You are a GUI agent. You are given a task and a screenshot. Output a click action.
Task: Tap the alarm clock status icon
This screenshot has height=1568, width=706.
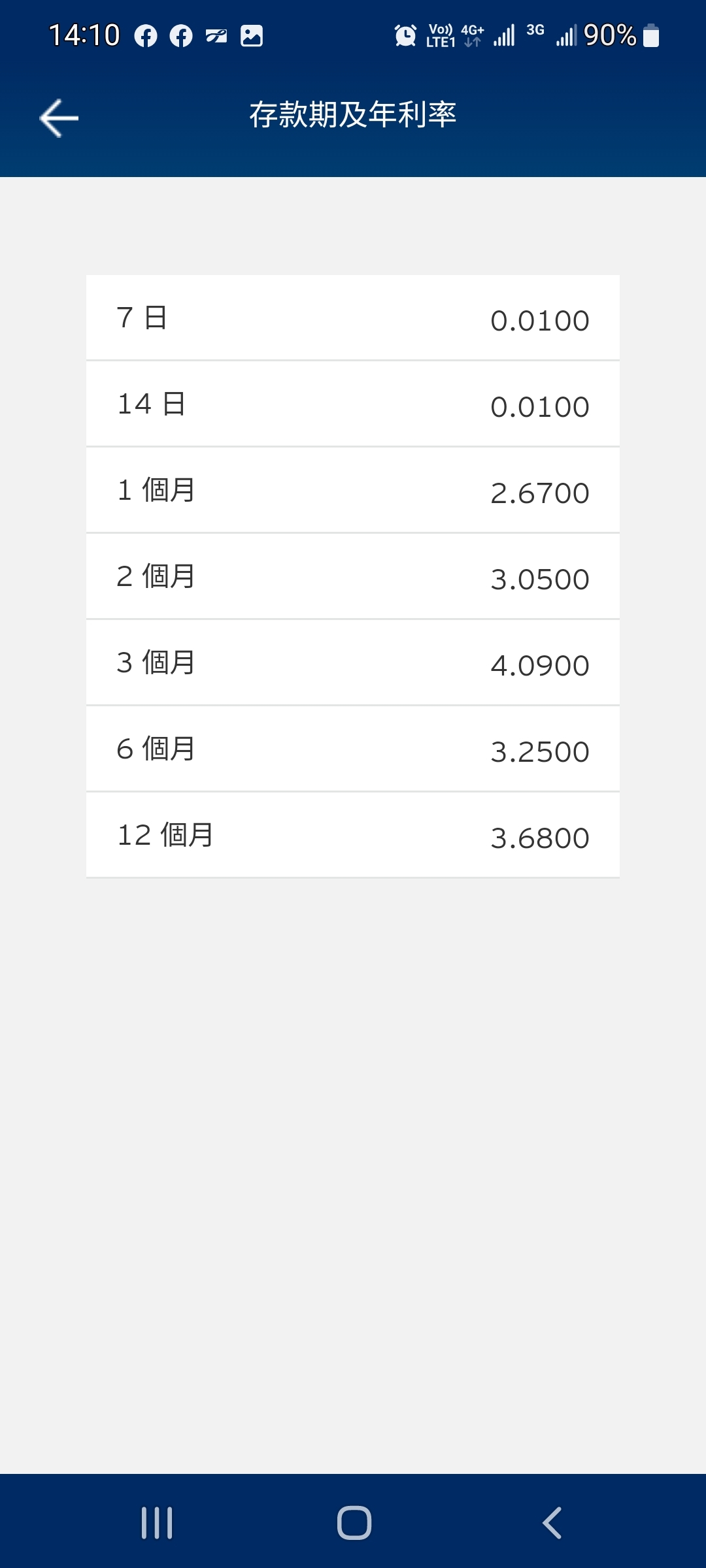(x=404, y=36)
